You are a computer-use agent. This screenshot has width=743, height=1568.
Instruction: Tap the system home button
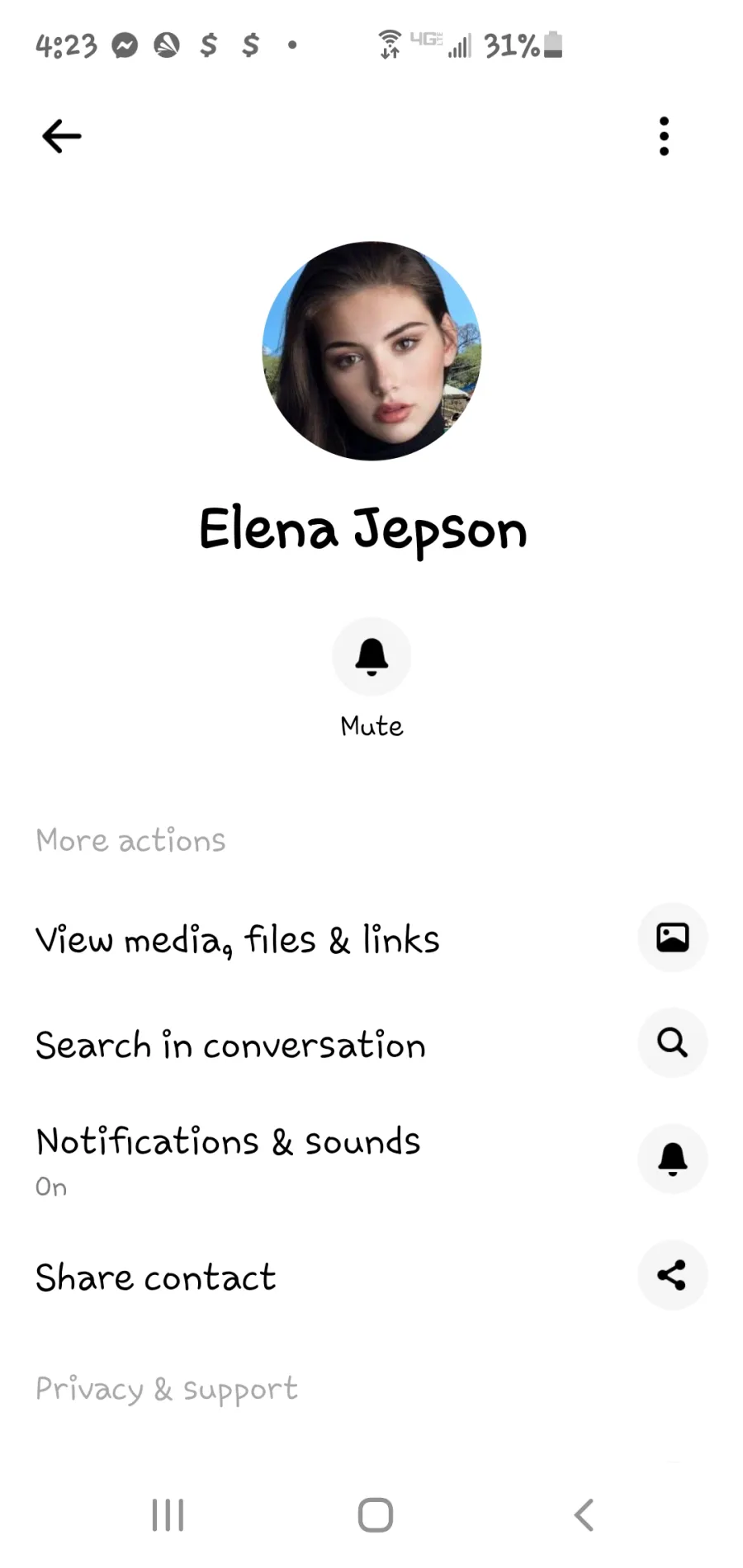pos(376,1515)
